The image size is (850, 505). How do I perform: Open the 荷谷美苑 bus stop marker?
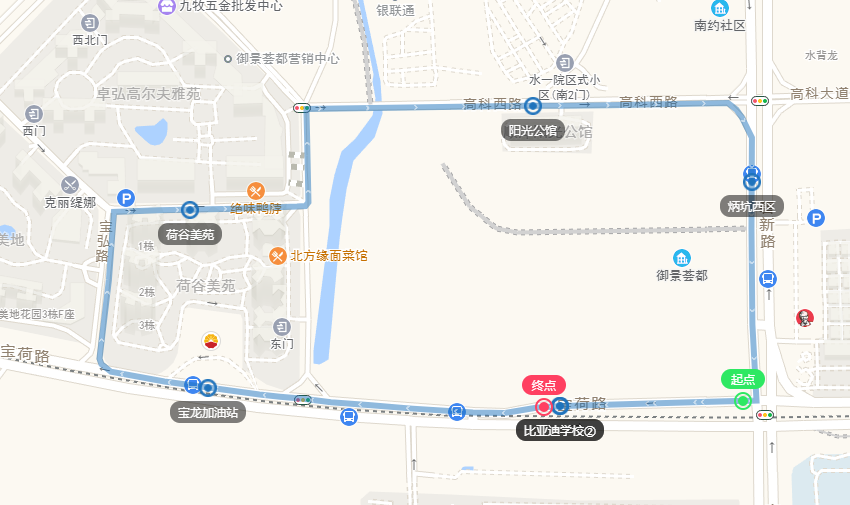click(190, 210)
